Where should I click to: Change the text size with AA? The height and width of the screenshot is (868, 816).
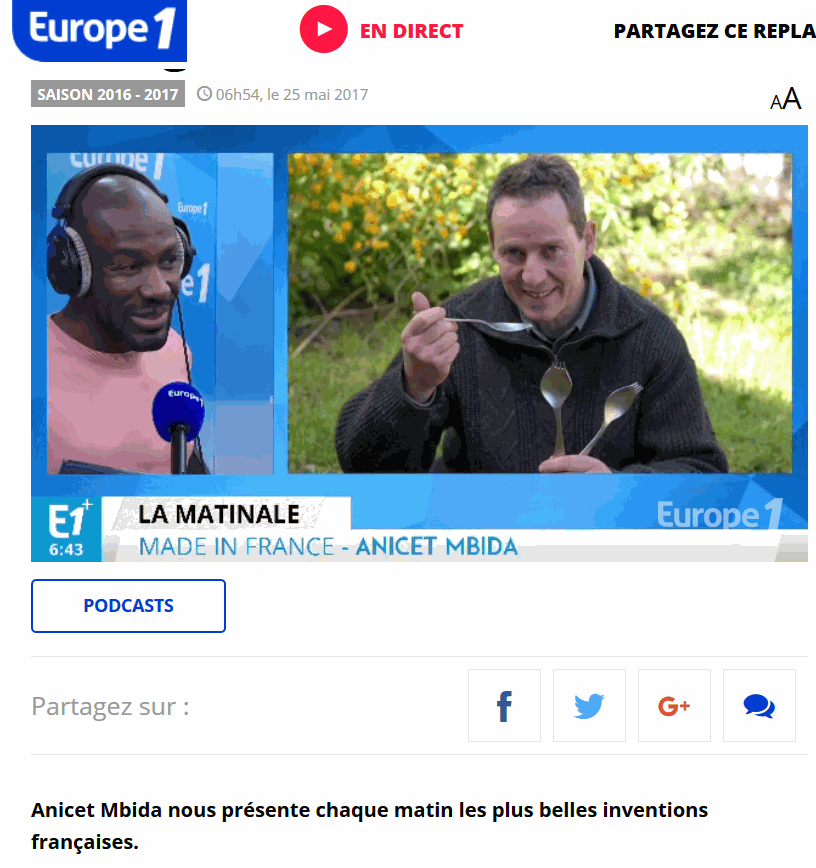785,99
